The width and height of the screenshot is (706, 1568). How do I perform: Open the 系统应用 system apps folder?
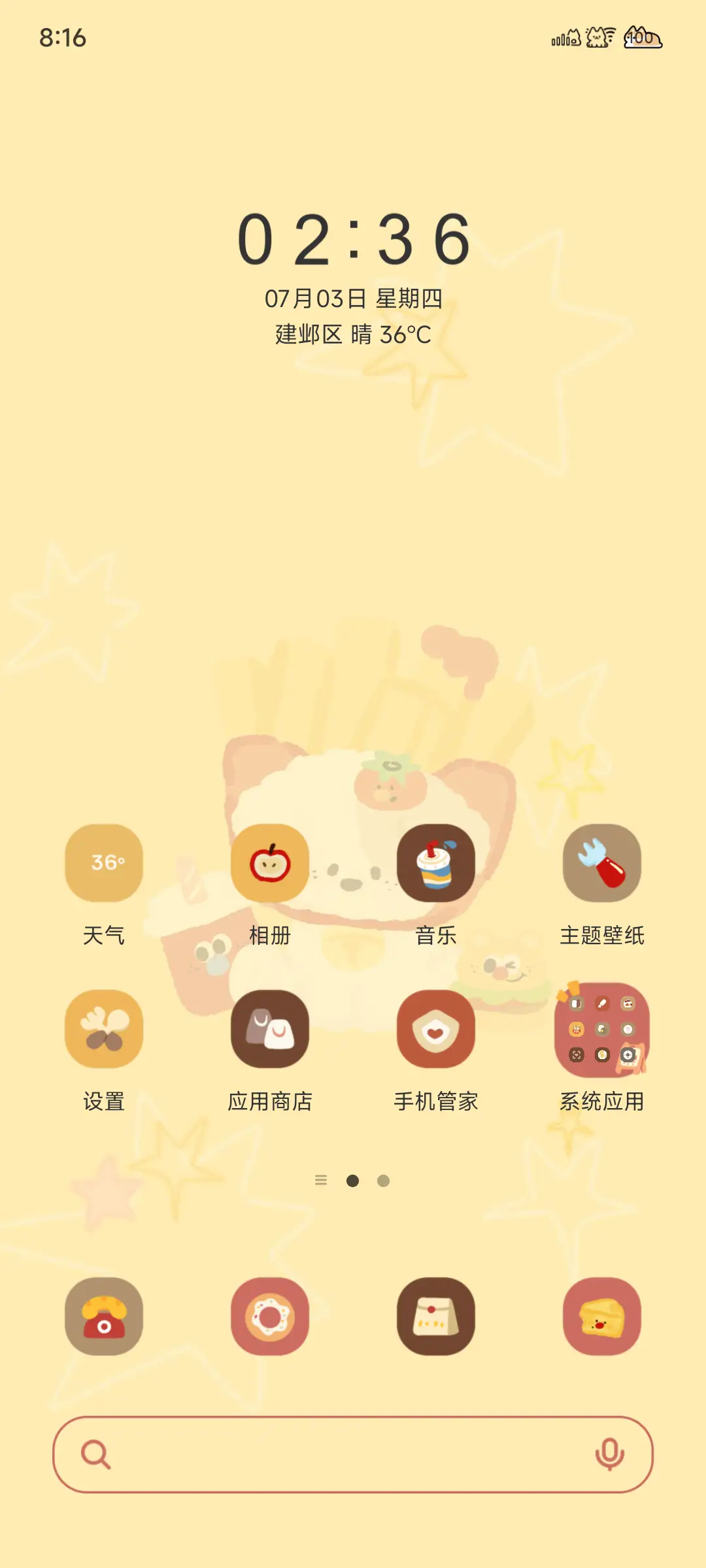click(x=602, y=1029)
